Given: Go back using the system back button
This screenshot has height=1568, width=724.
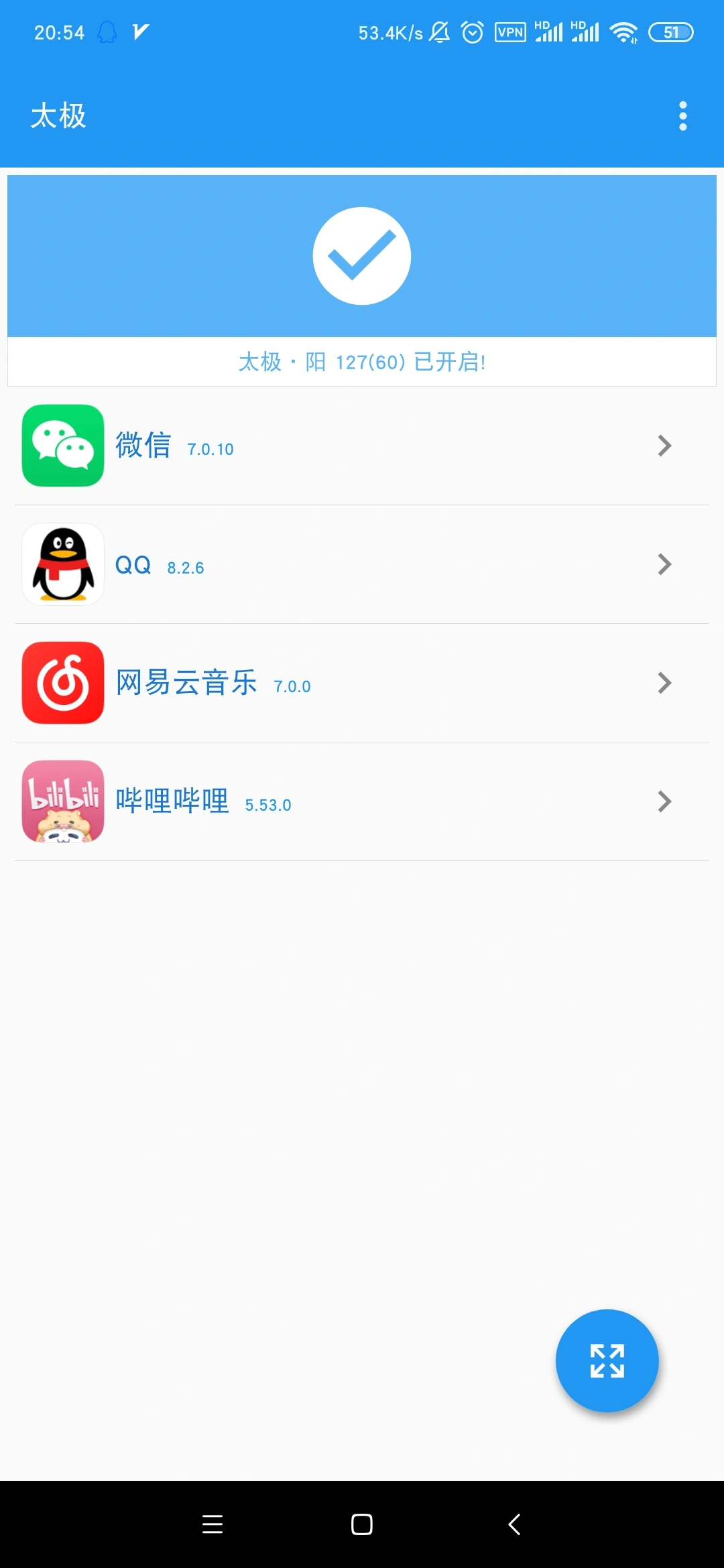Looking at the screenshot, I should coord(514,1524).
